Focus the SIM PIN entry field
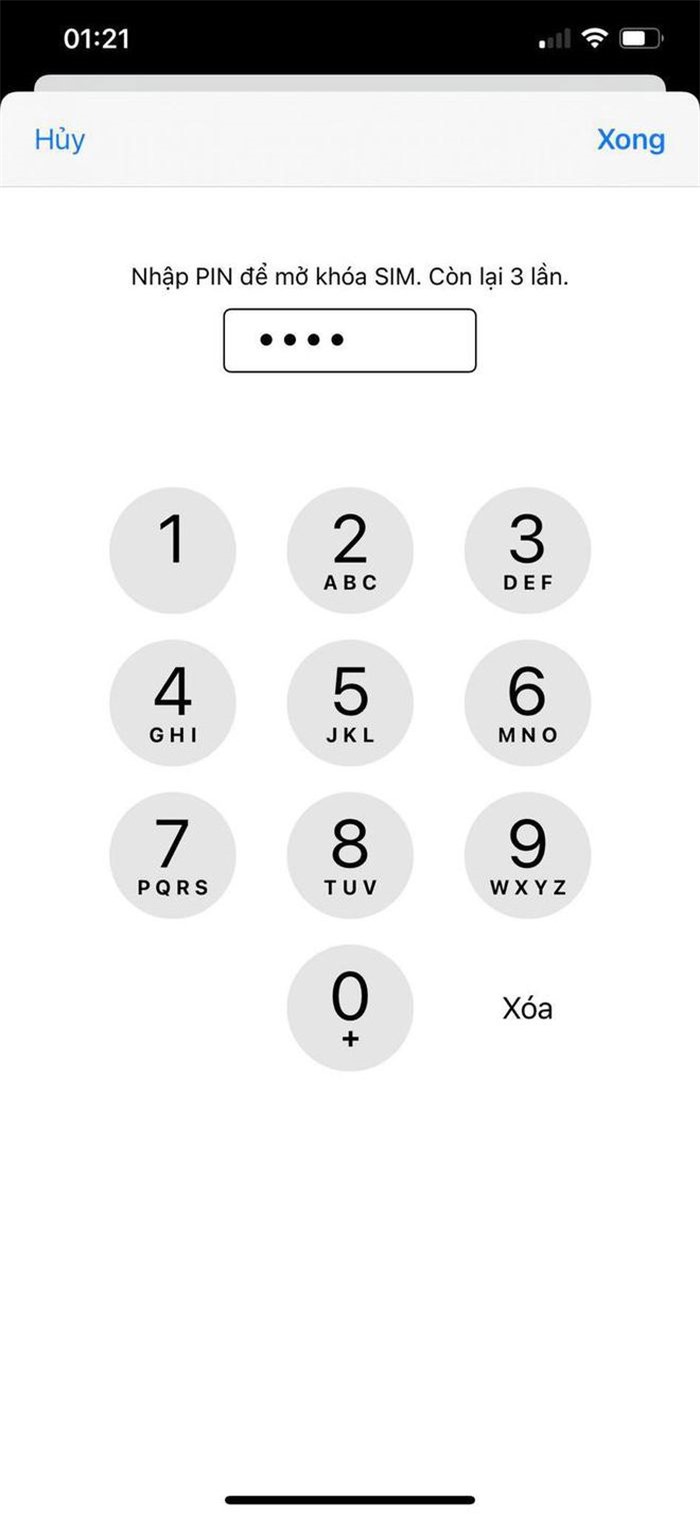This screenshot has height=1516, width=700. coord(349,340)
